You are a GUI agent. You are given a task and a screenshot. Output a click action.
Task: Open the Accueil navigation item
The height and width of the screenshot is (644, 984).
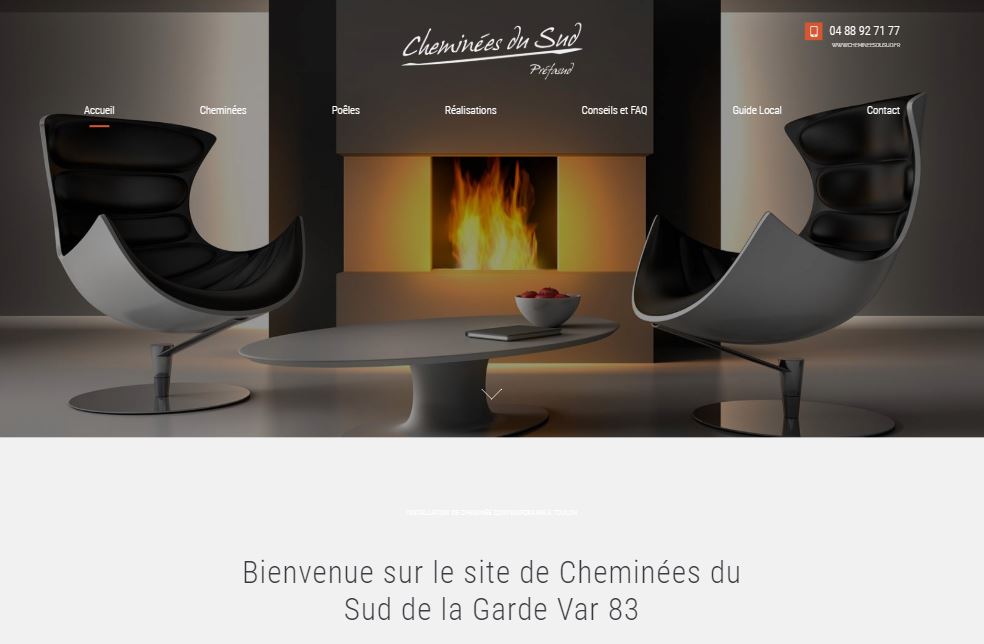point(99,110)
